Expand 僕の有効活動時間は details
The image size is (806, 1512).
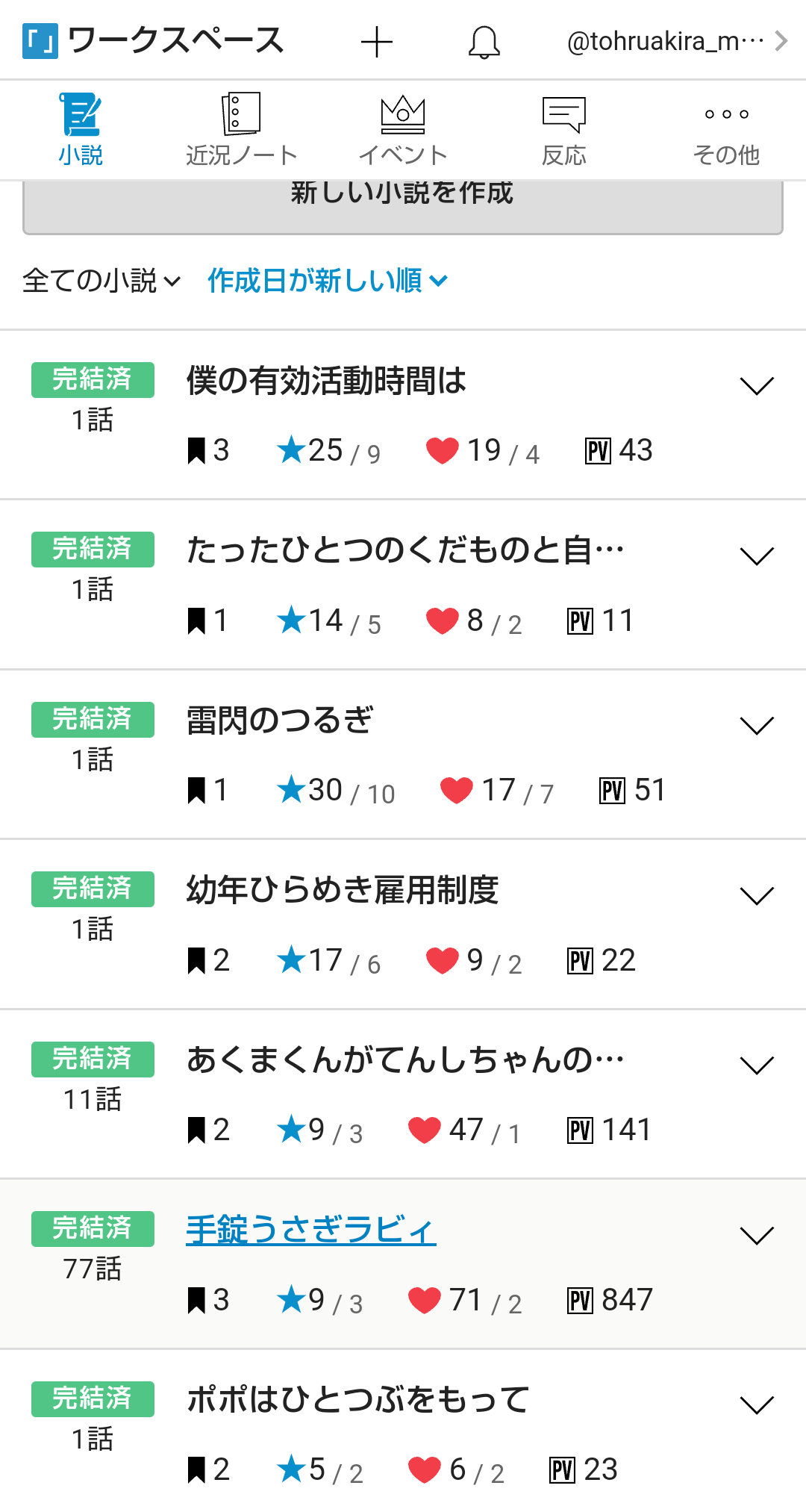pos(756,386)
